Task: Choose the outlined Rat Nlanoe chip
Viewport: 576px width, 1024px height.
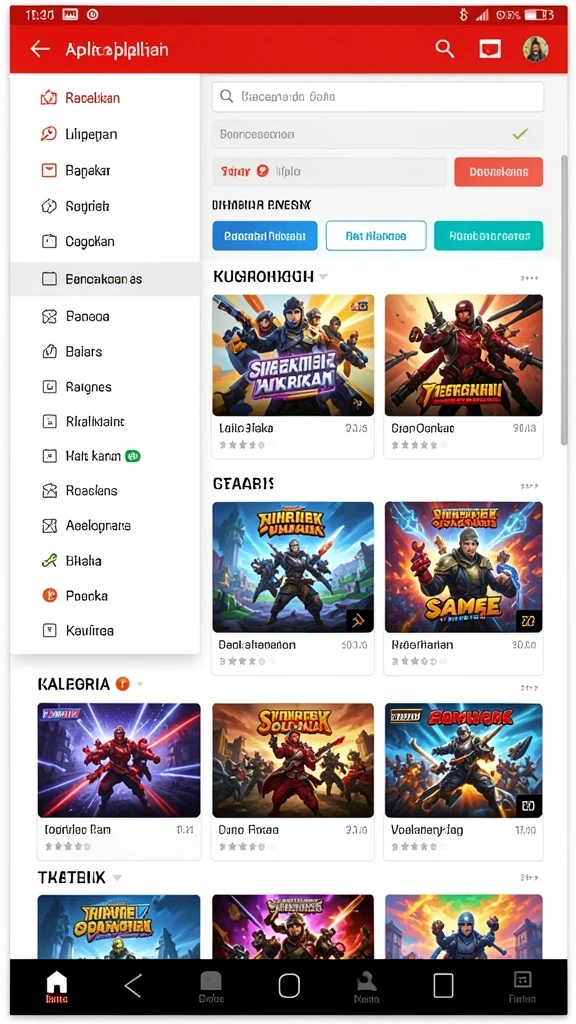Action: point(376,236)
